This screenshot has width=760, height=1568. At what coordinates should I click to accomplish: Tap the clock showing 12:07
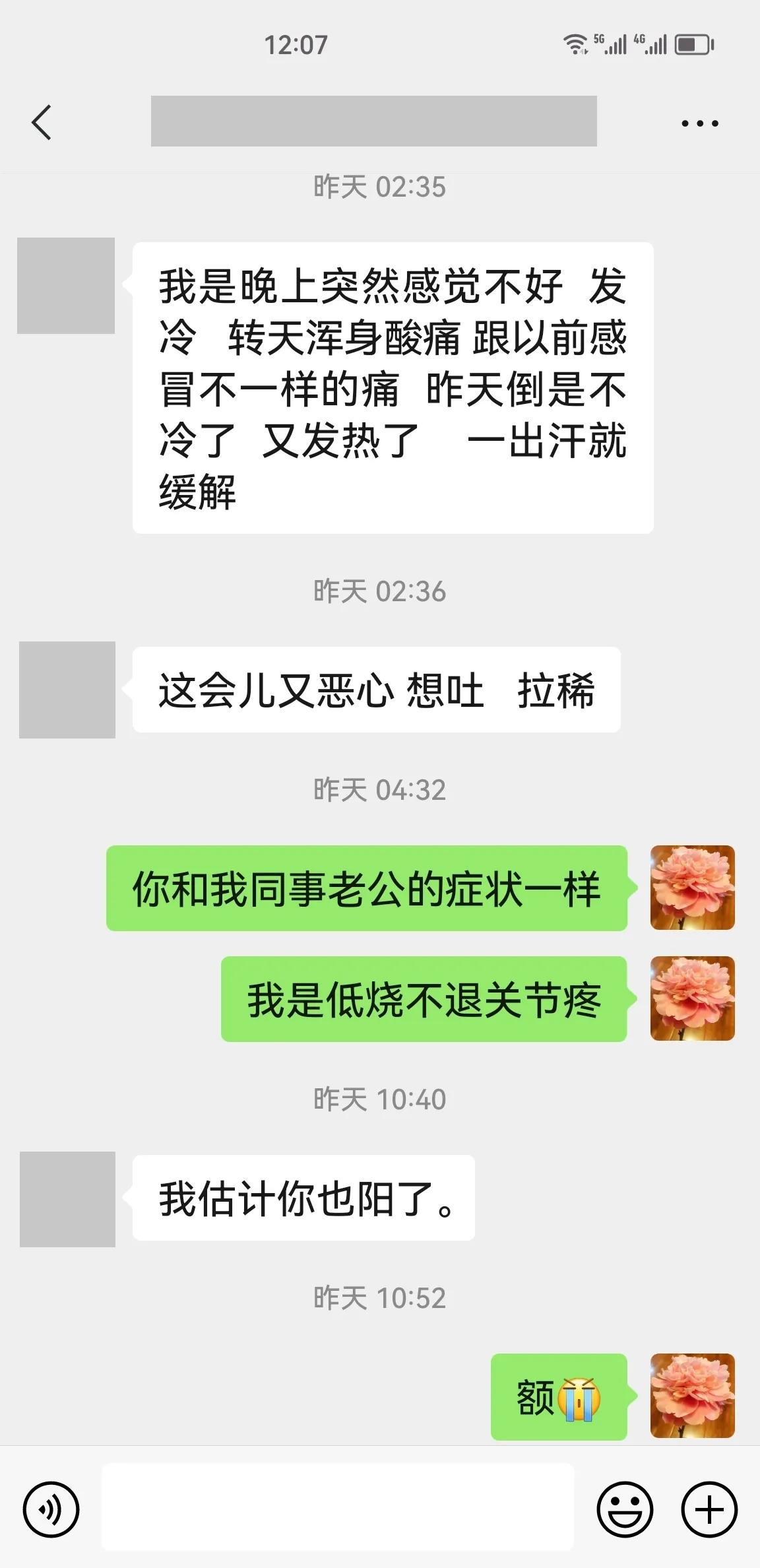295,45
